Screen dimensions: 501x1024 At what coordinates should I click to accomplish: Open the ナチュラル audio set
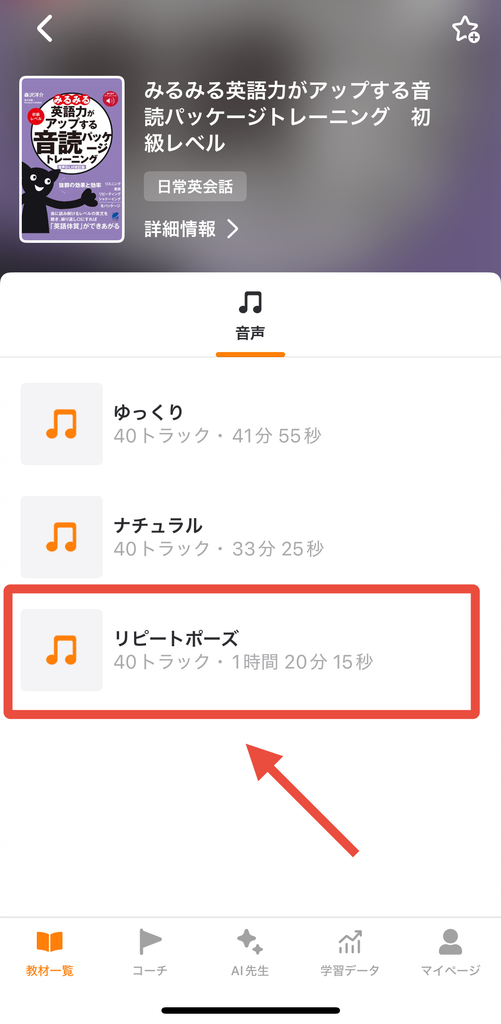tap(250, 537)
